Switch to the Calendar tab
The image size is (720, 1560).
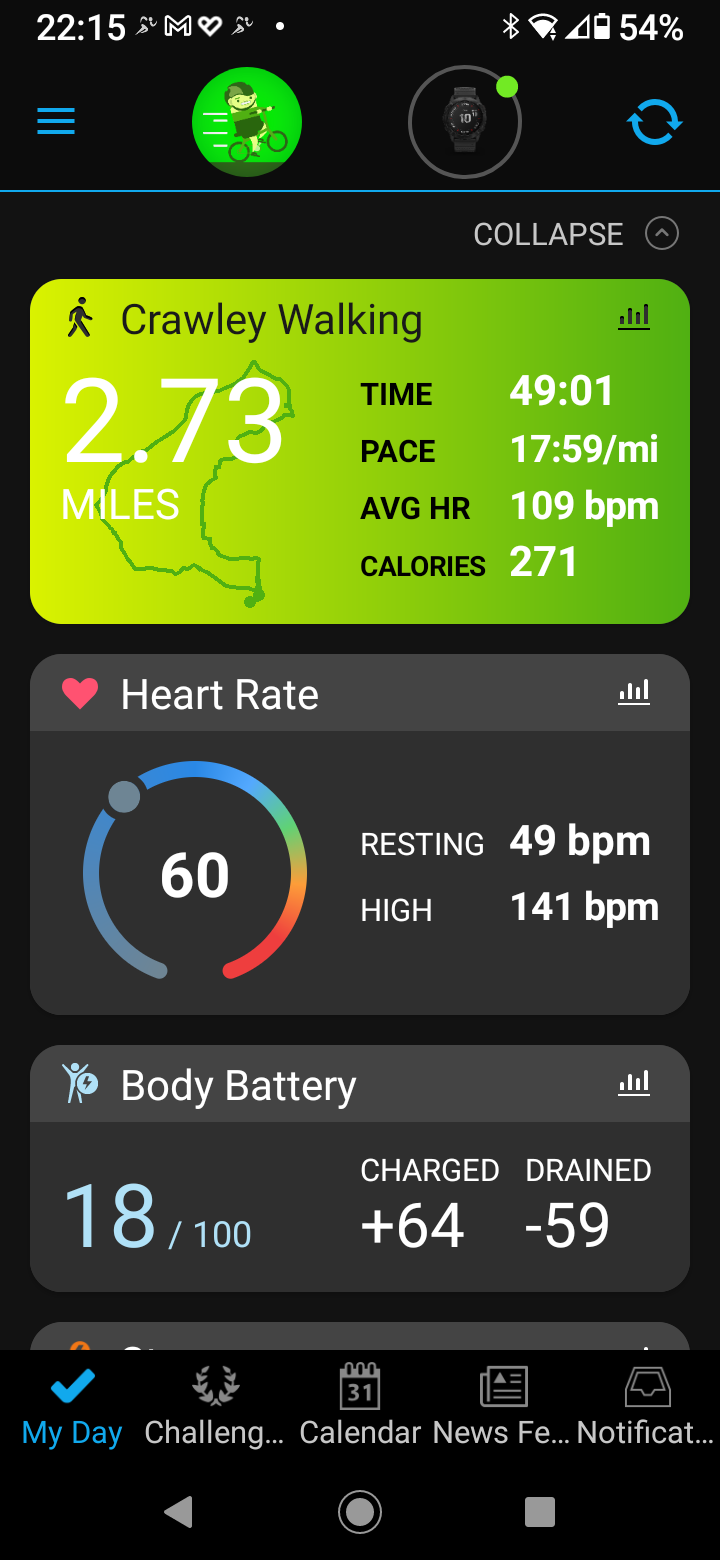[x=360, y=1406]
